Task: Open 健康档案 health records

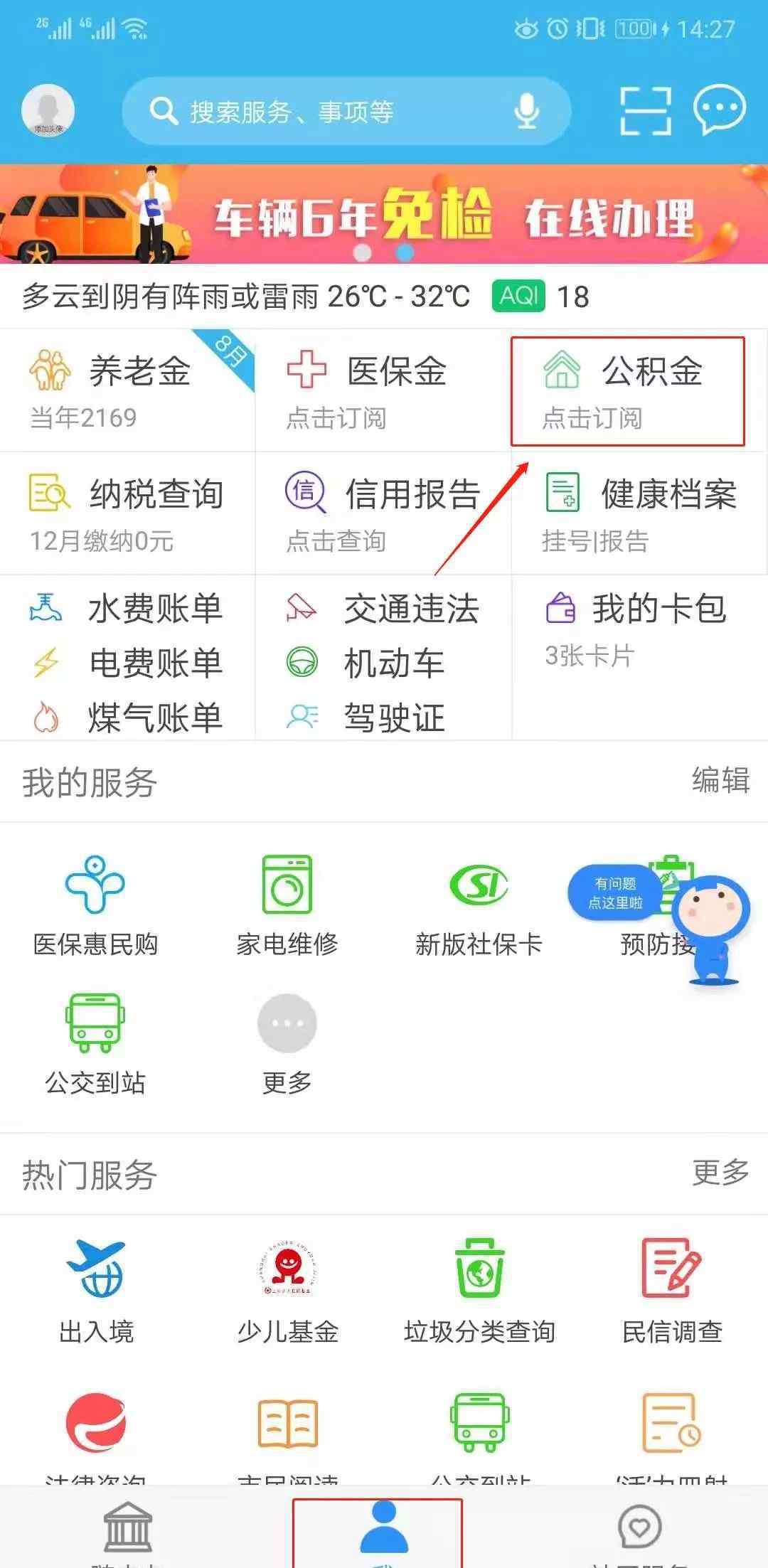Action: pyautogui.click(x=639, y=513)
